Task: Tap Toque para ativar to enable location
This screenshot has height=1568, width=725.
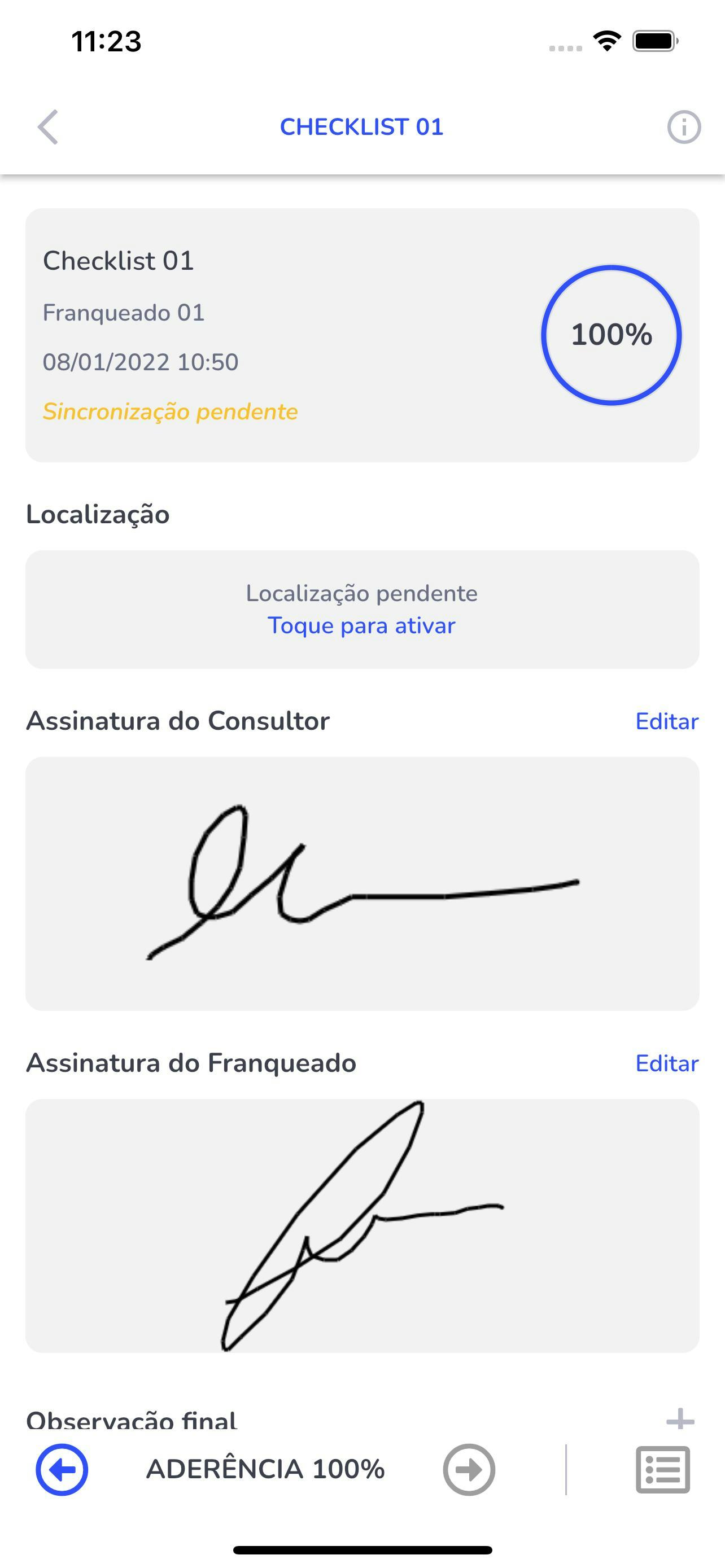Action: 361,626
